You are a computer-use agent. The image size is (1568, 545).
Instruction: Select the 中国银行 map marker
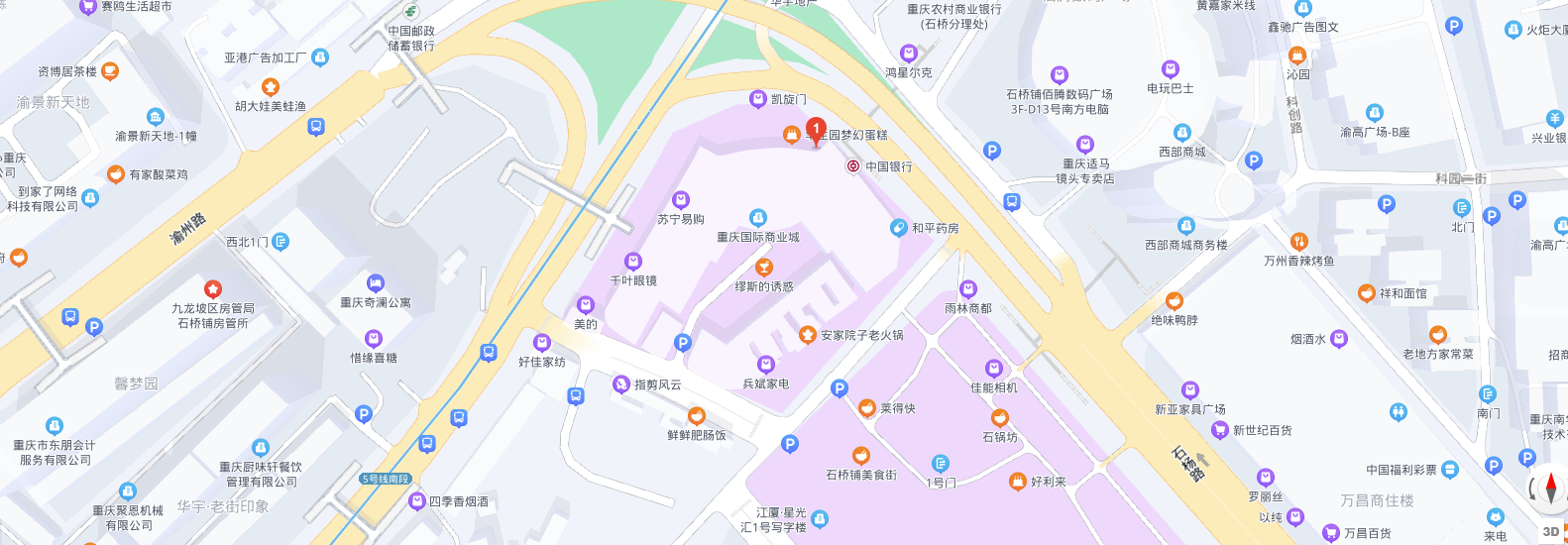pyautogui.click(x=852, y=166)
